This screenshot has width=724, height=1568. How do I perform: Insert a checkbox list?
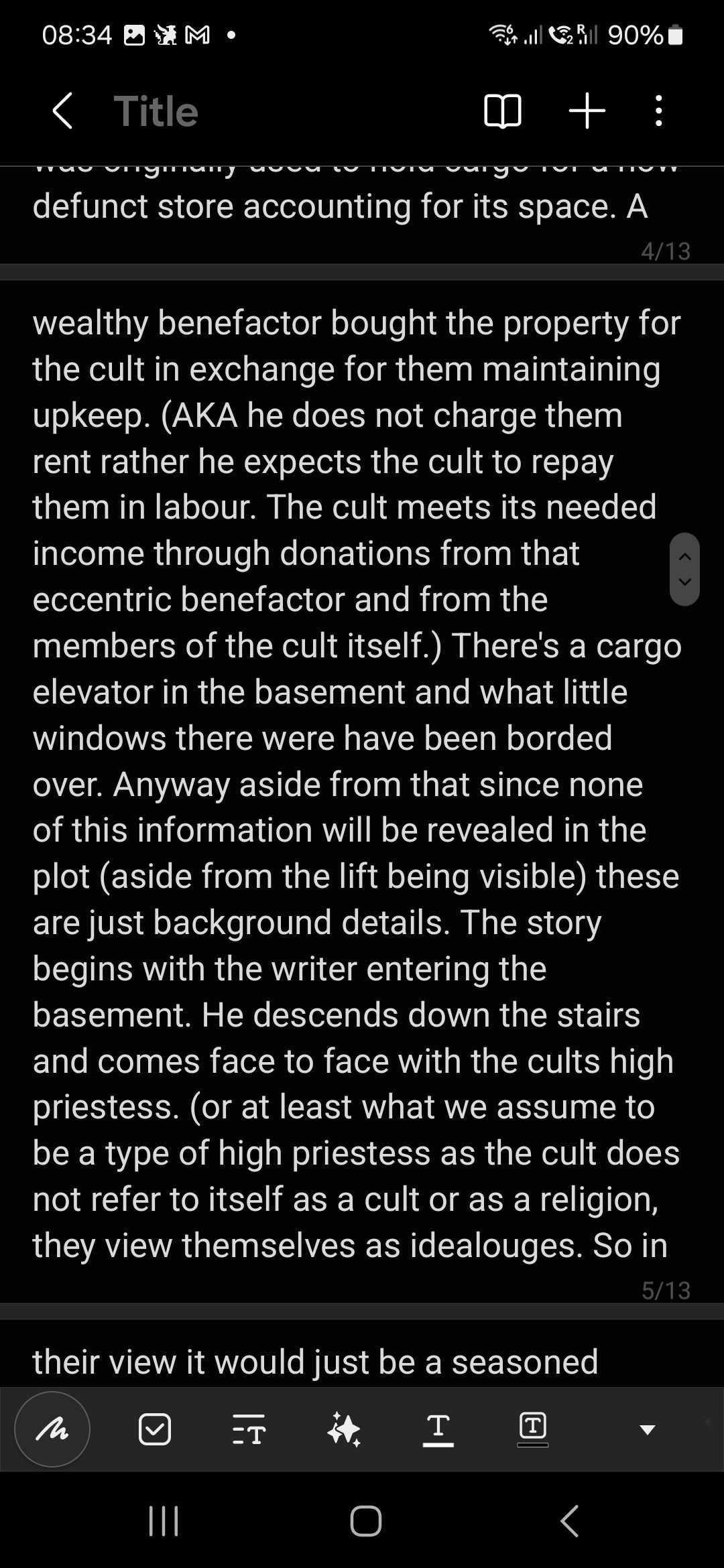(155, 1429)
